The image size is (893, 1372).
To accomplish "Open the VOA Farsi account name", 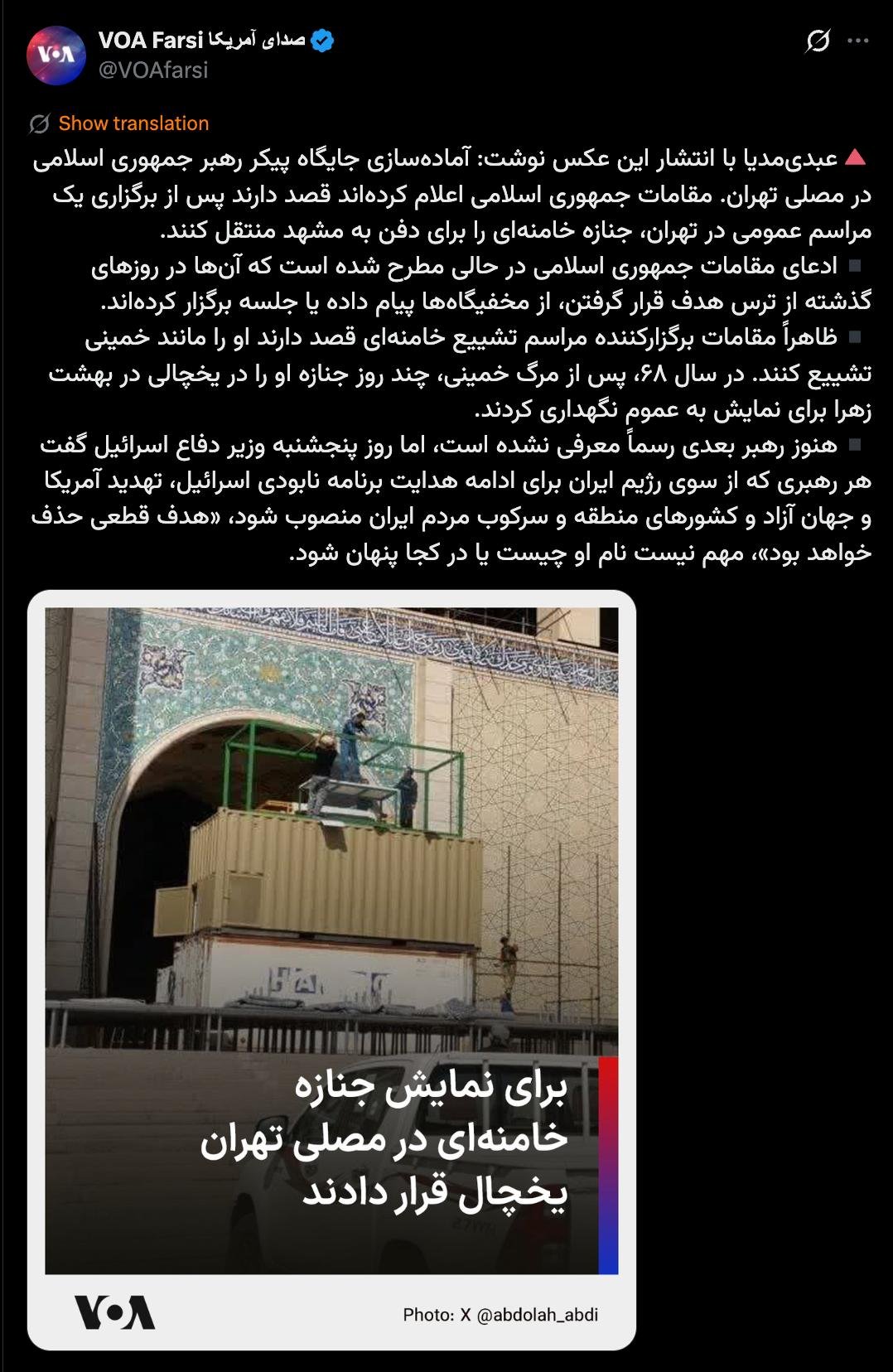I will tap(202, 40).
